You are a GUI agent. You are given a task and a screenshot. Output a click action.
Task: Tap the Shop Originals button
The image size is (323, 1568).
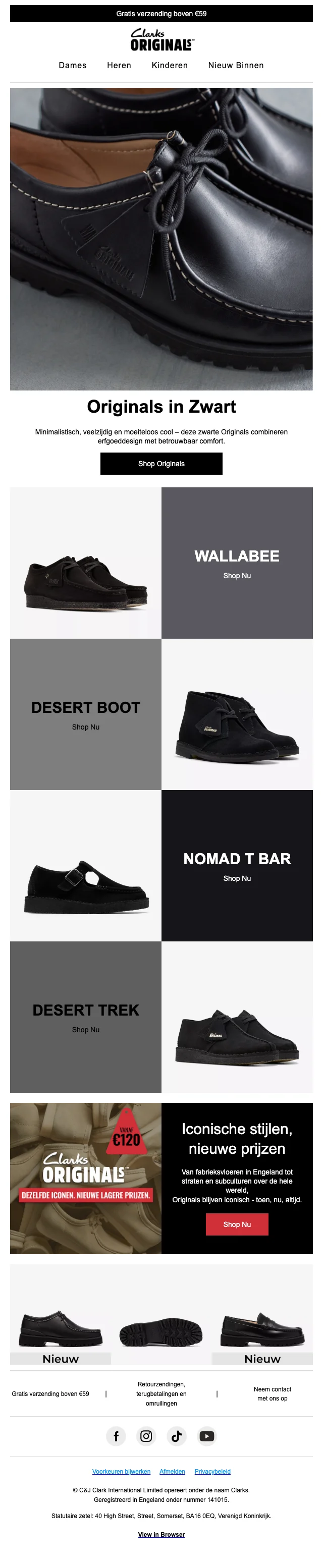pyautogui.click(x=161, y=464)
